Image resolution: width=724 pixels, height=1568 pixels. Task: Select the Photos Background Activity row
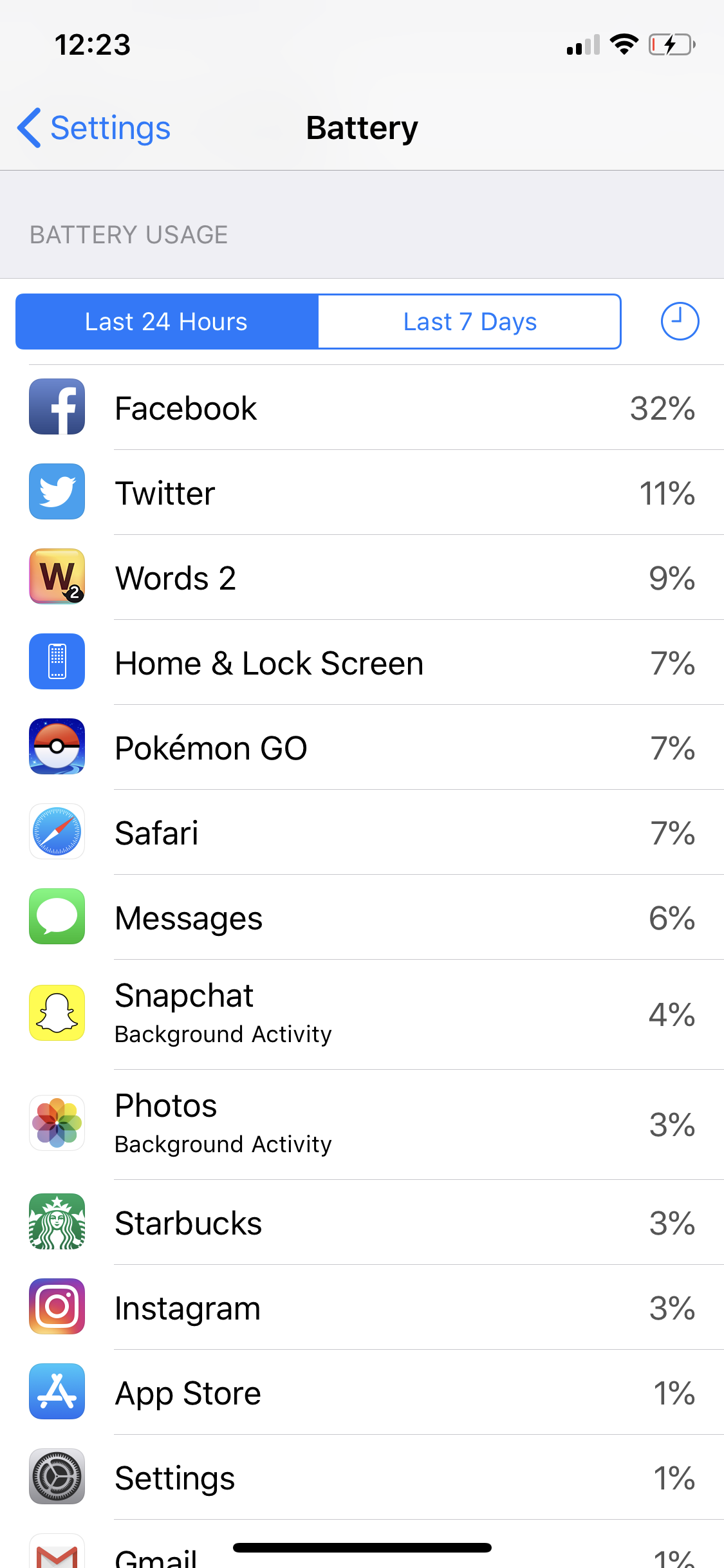[x=362, y=1125]
